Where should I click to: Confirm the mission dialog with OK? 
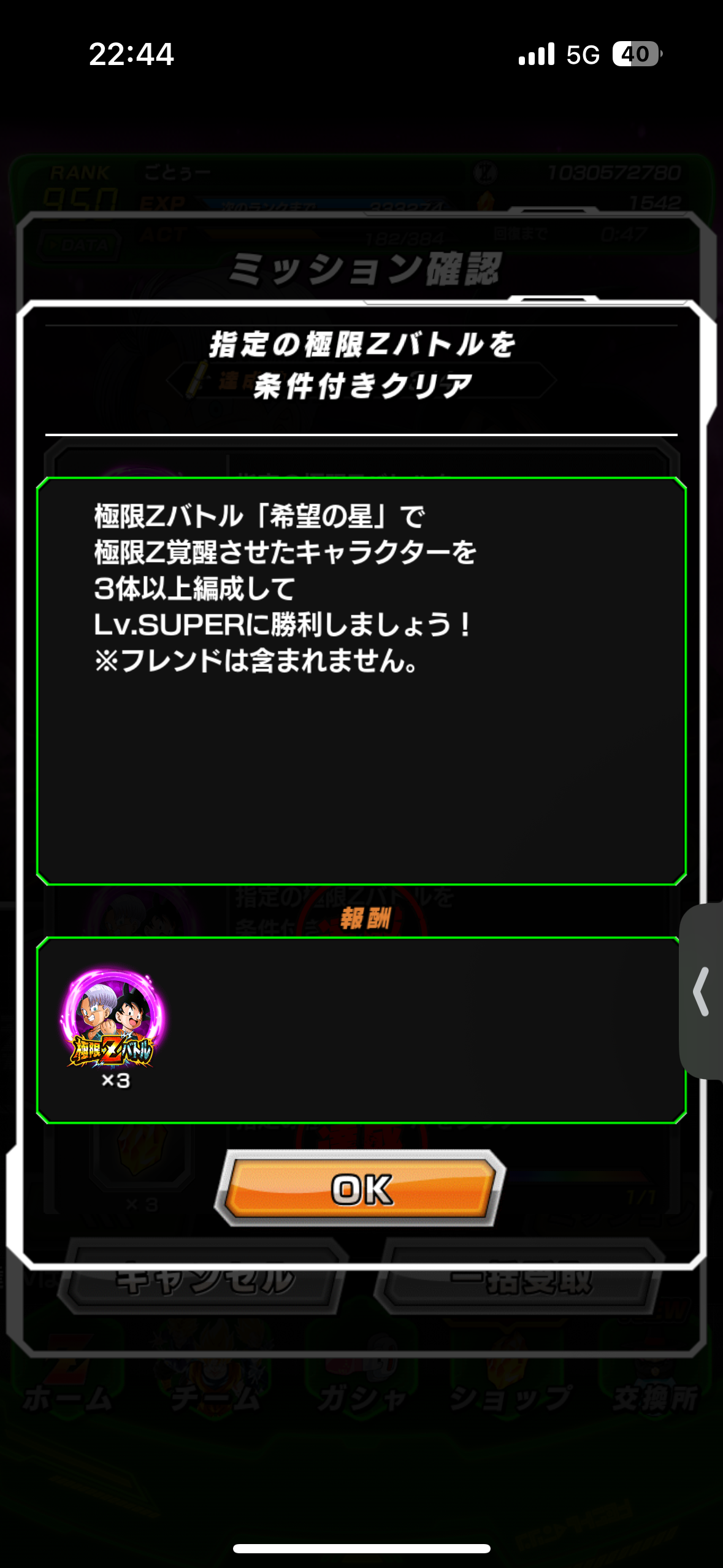pos(361,1188)
